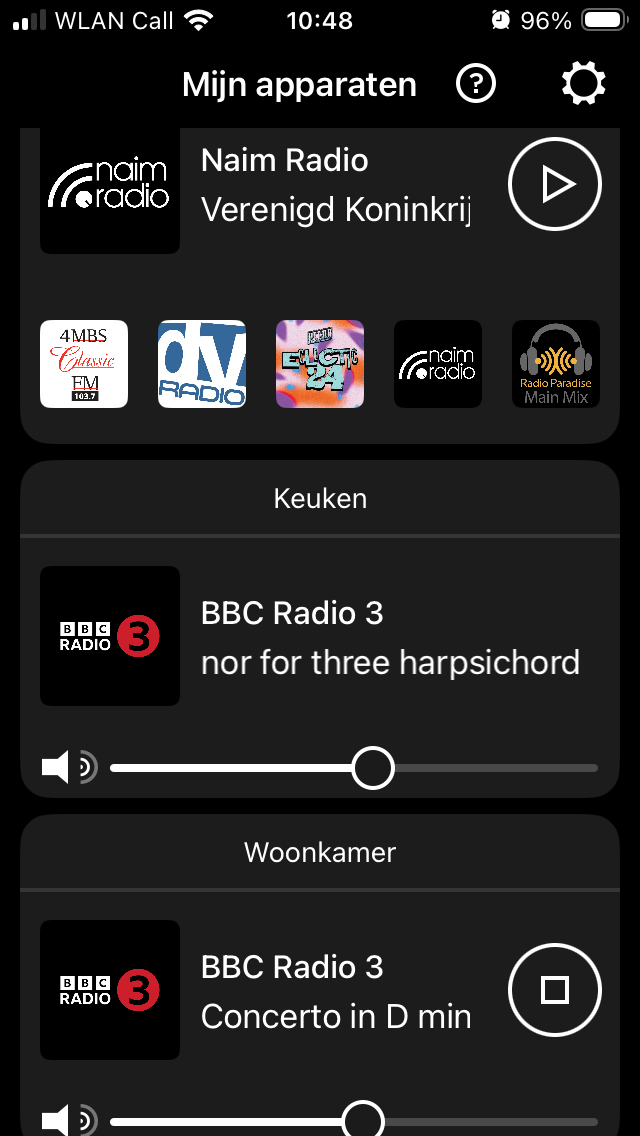The height and width of the screenshot is (1136, 640).
Task: Select Radio Paradise Main Mix preset
Action: click(x=556, y=364)
